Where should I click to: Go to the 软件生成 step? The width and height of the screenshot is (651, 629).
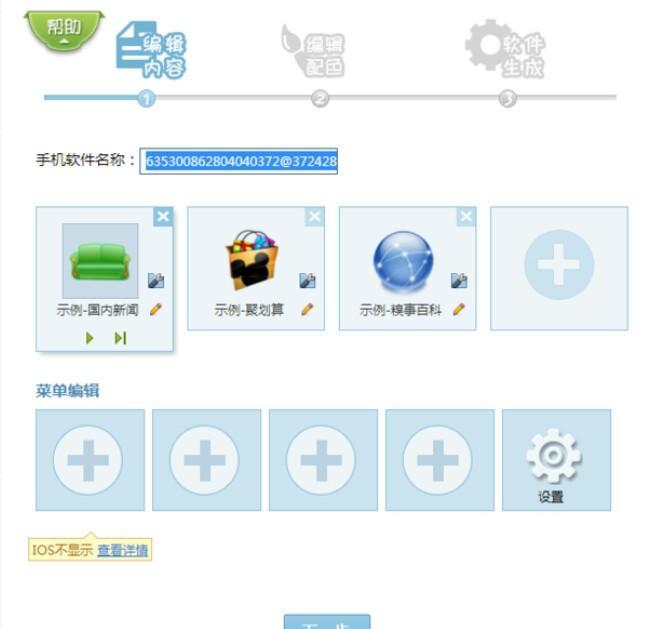[507, 50]
